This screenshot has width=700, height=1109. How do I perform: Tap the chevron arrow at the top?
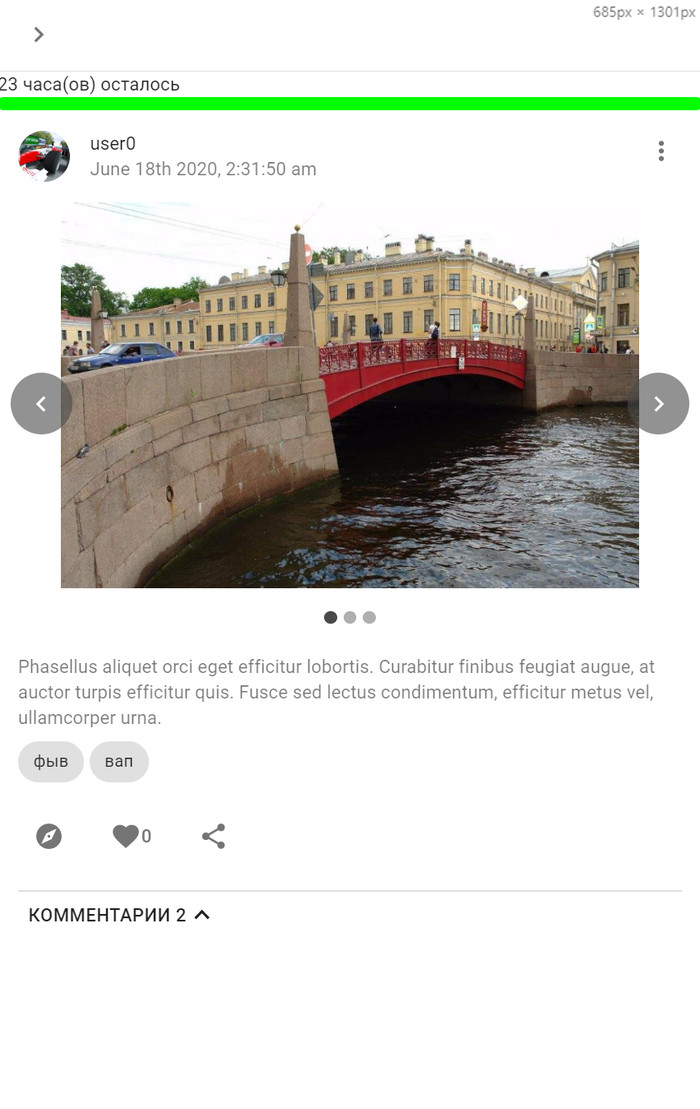39,35
